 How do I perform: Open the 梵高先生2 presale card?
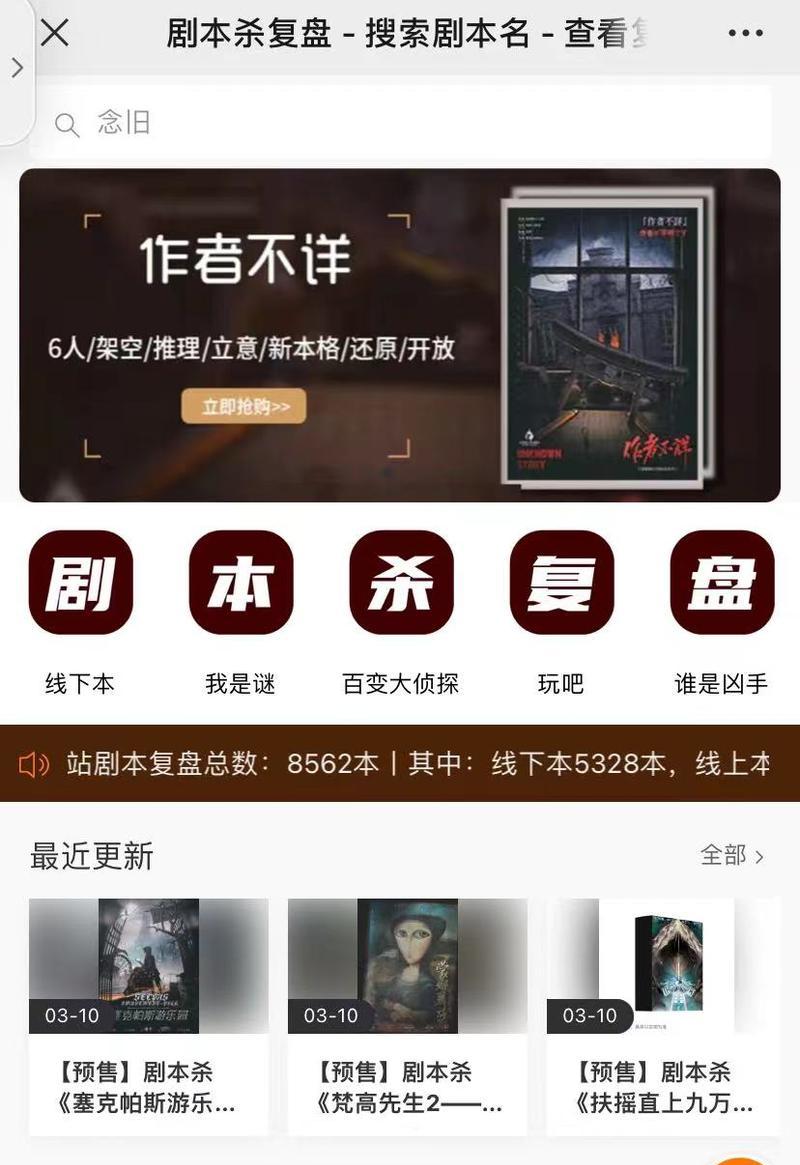(407, 1015)
